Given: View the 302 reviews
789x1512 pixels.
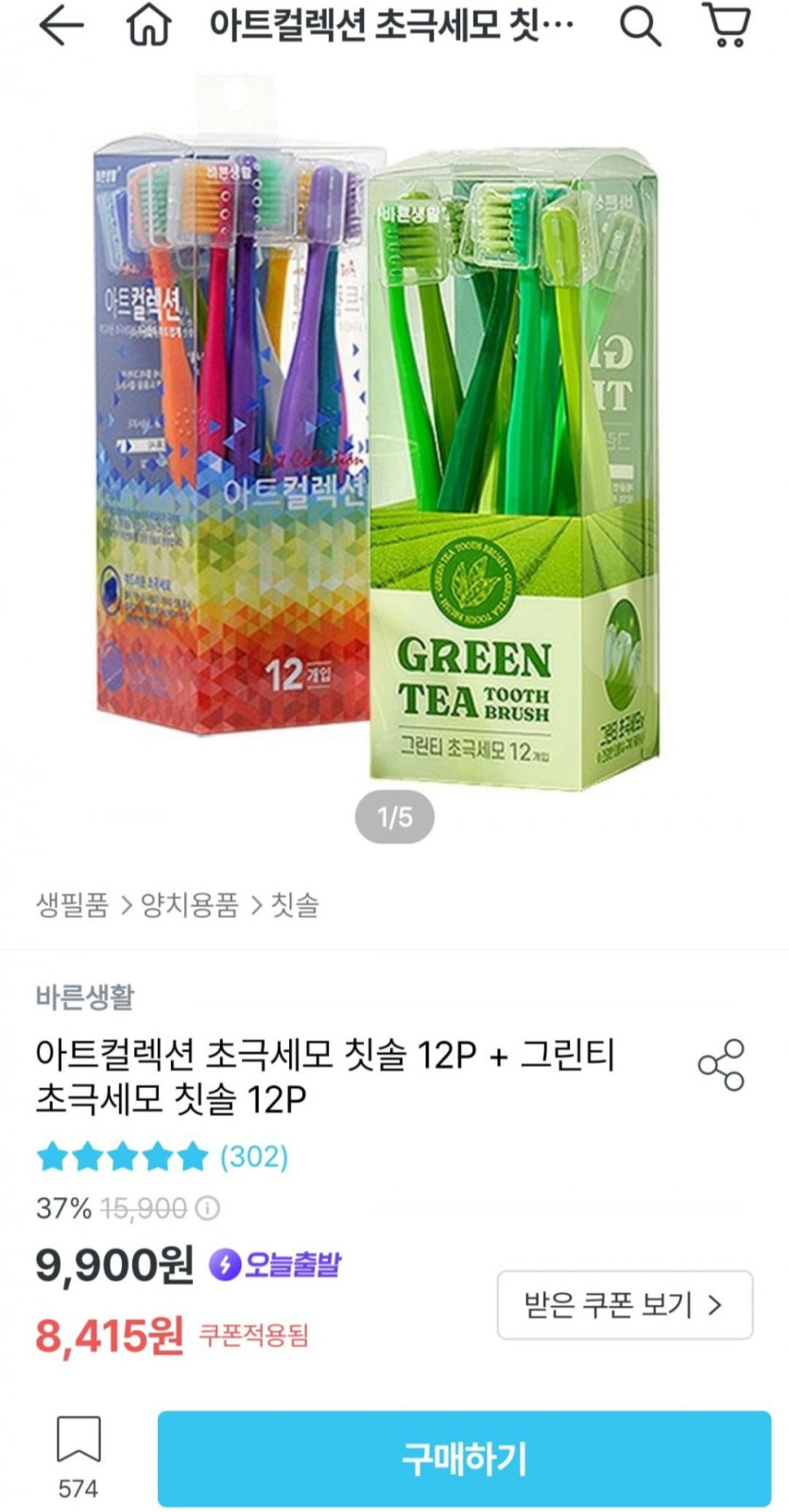Looking at the screenshot, I should point(253,1156).
